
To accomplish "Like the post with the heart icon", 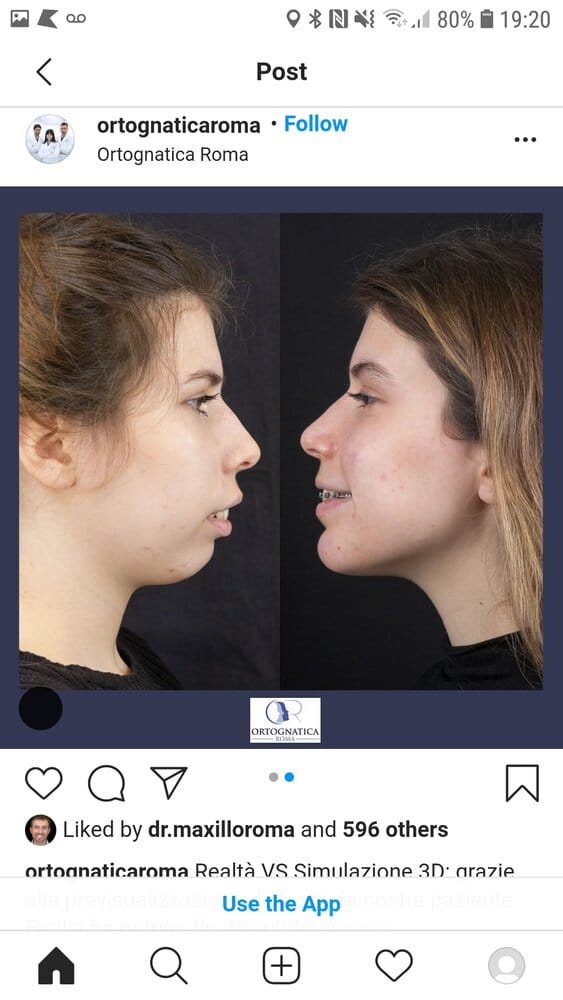I will click(43, 783).
